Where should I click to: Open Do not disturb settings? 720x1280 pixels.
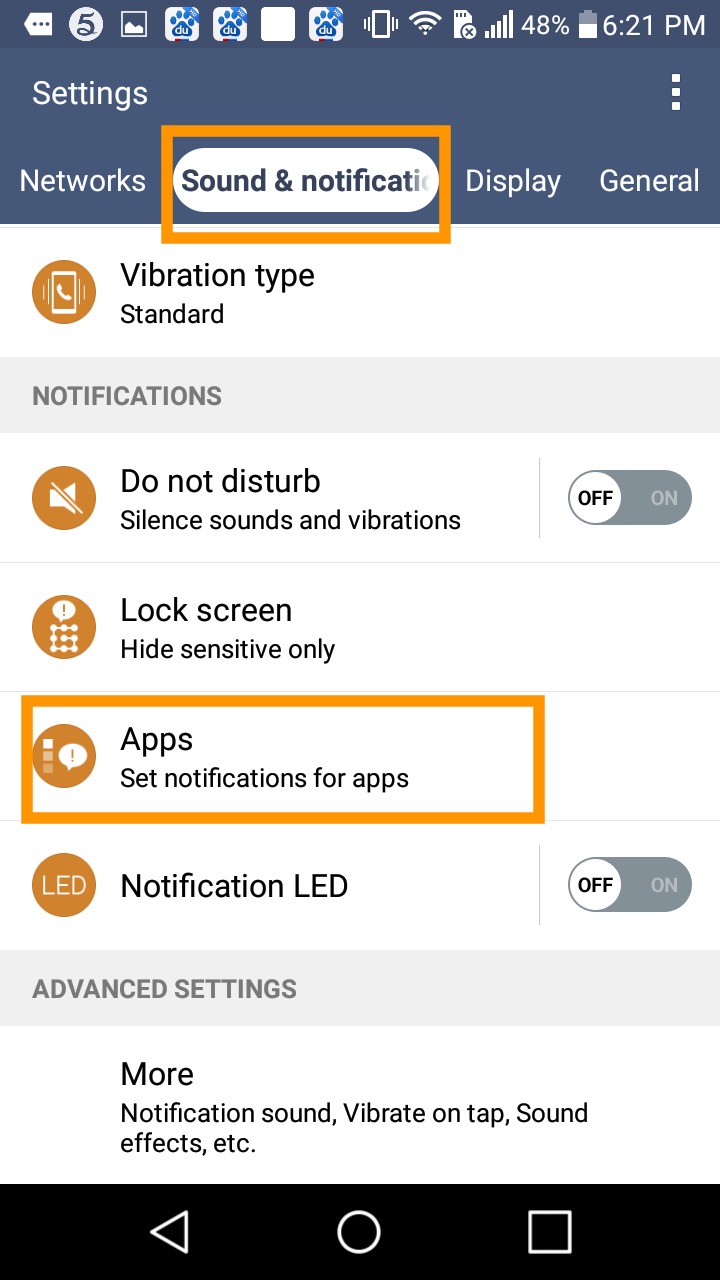[270, 498]
